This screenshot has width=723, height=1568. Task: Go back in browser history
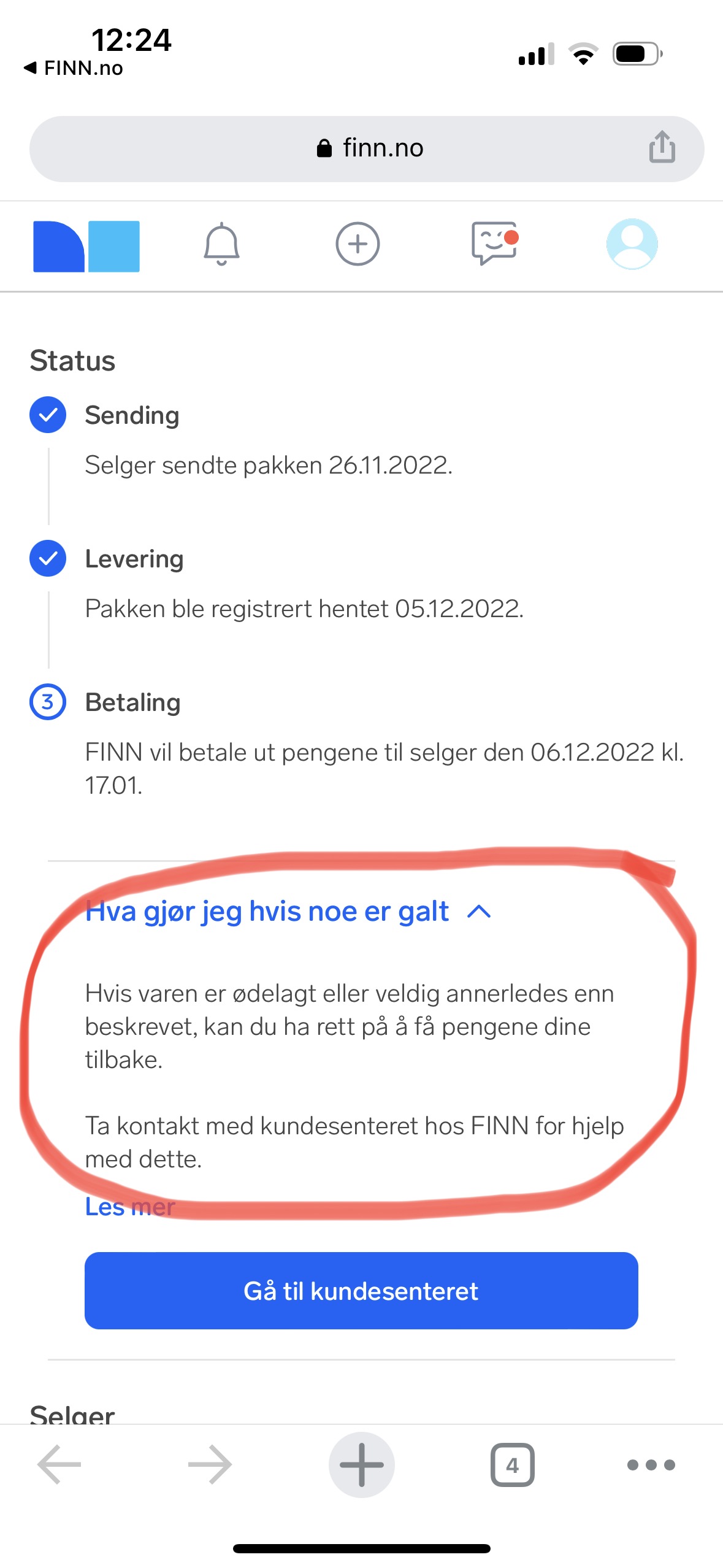coord(59,1464)
